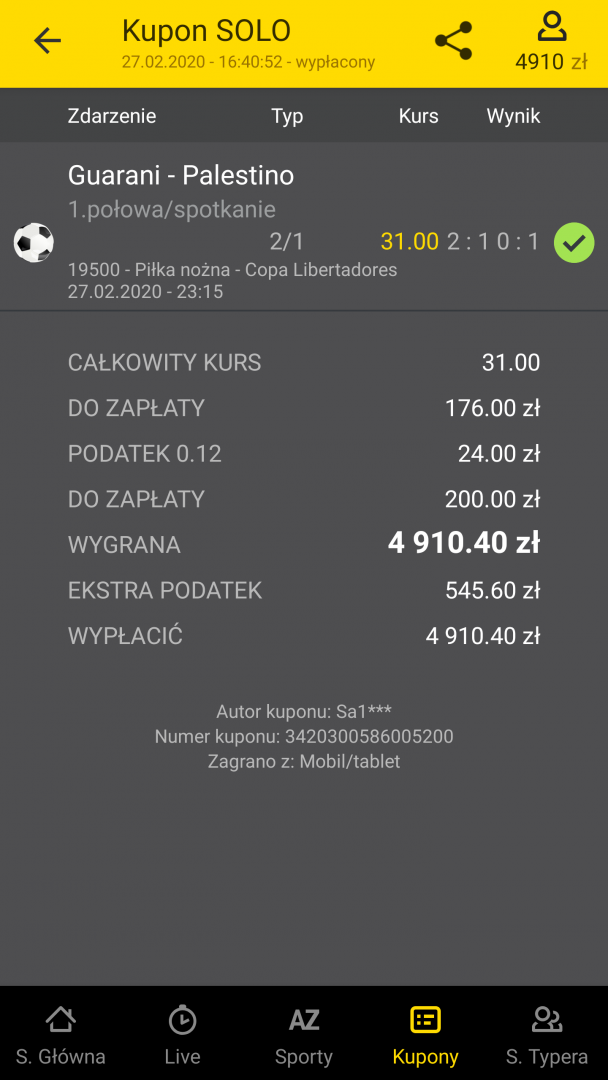Open the account balance profile
The image size is (608, 1080).
click(x=551, y=42)
